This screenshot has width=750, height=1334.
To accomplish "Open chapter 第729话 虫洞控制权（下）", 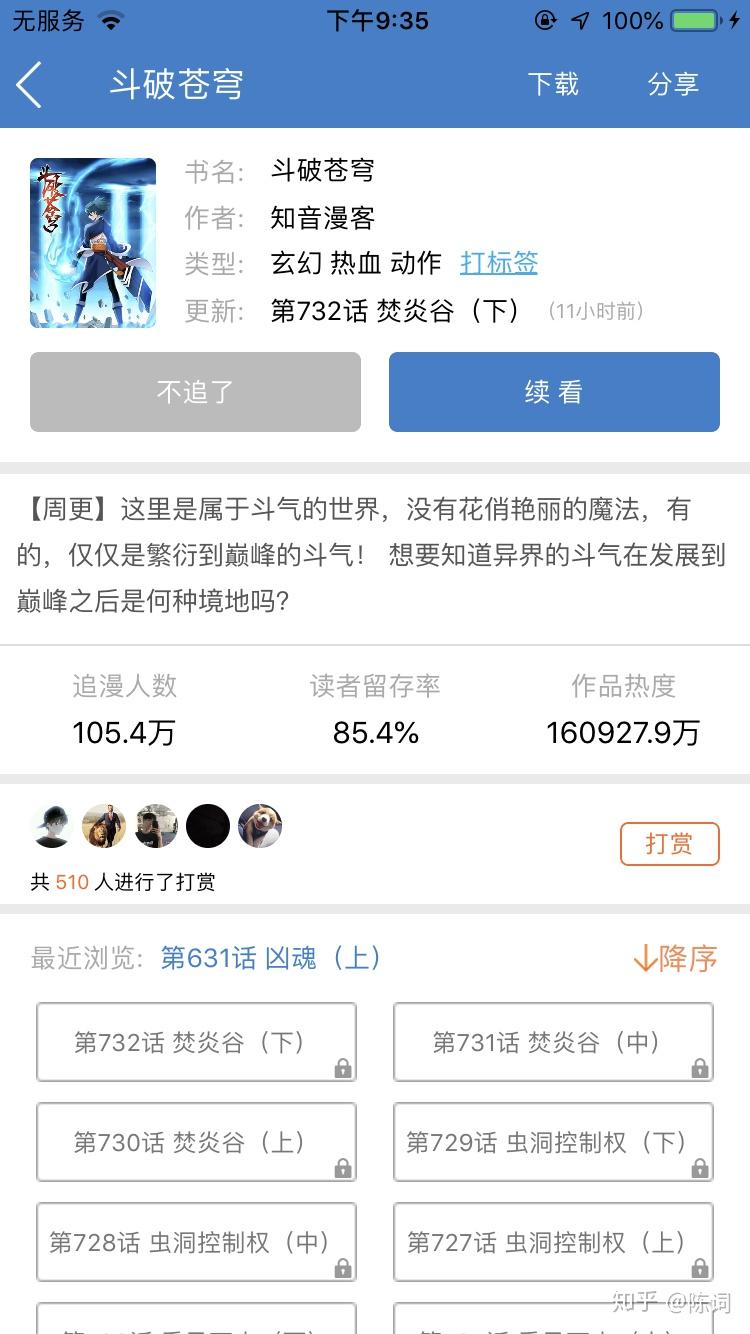I will (553, 1142).
